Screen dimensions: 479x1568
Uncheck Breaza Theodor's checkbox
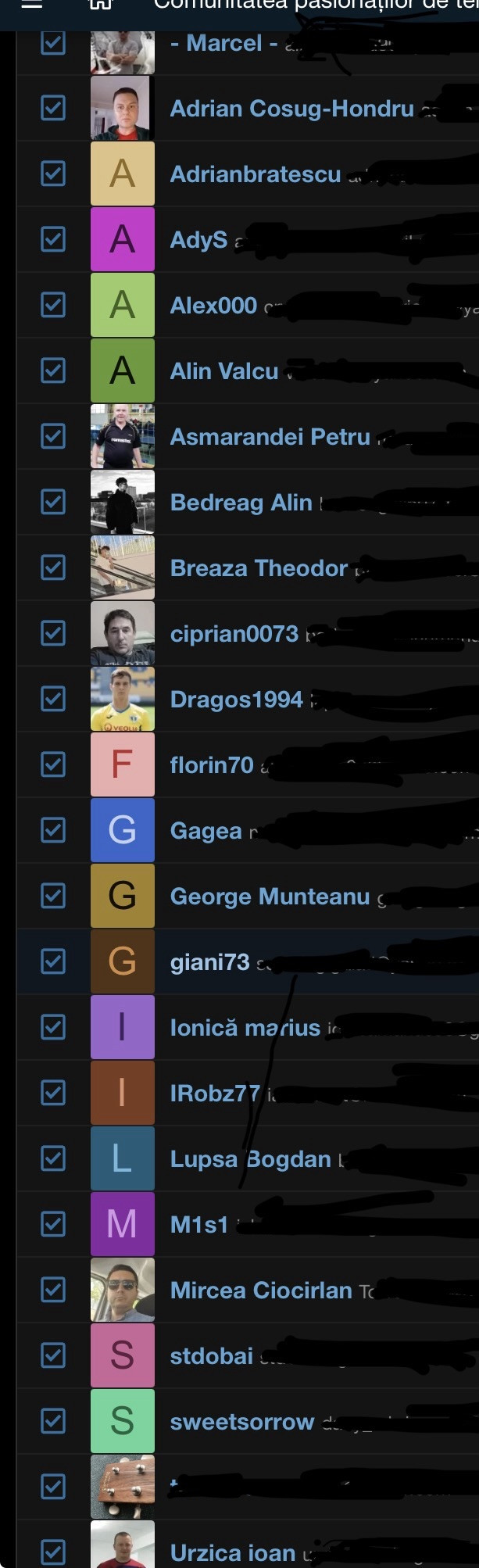coord(53,567)
